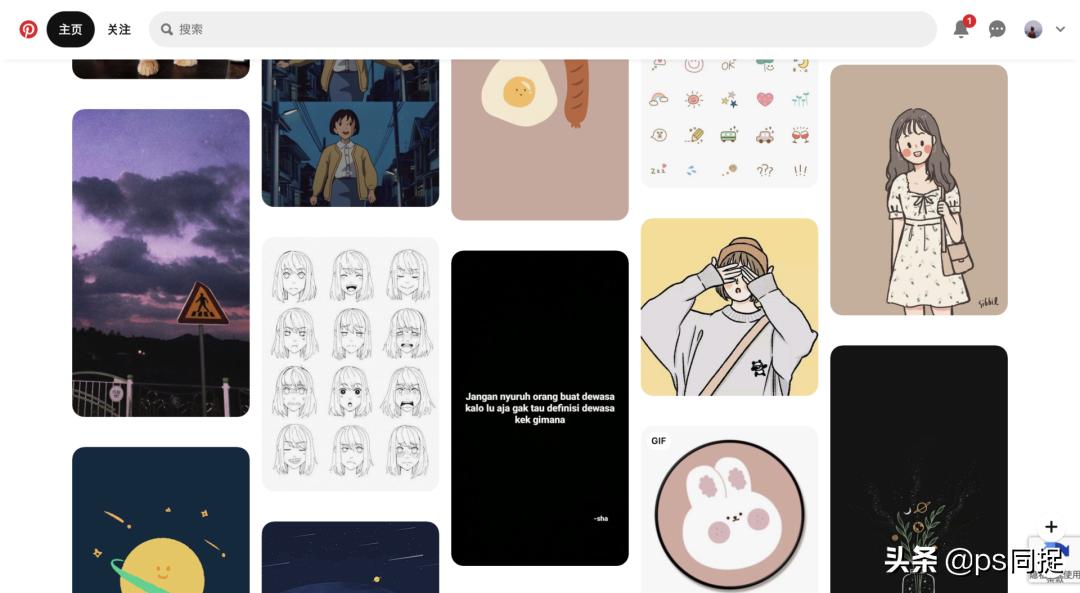This screenshot has height=593, width=1080.
Task: Open the notifications bell
Action: pyautogui.click(x=961, y=29)
